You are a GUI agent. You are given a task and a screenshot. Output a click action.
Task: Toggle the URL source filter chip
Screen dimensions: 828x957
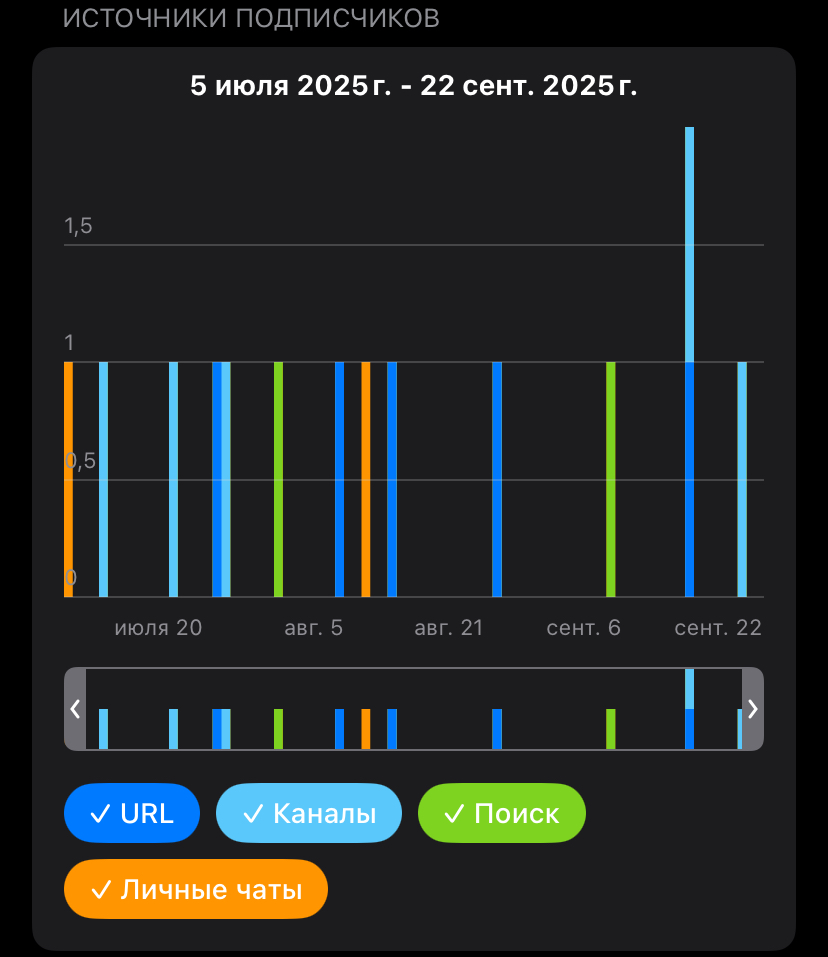click(132, 813)
